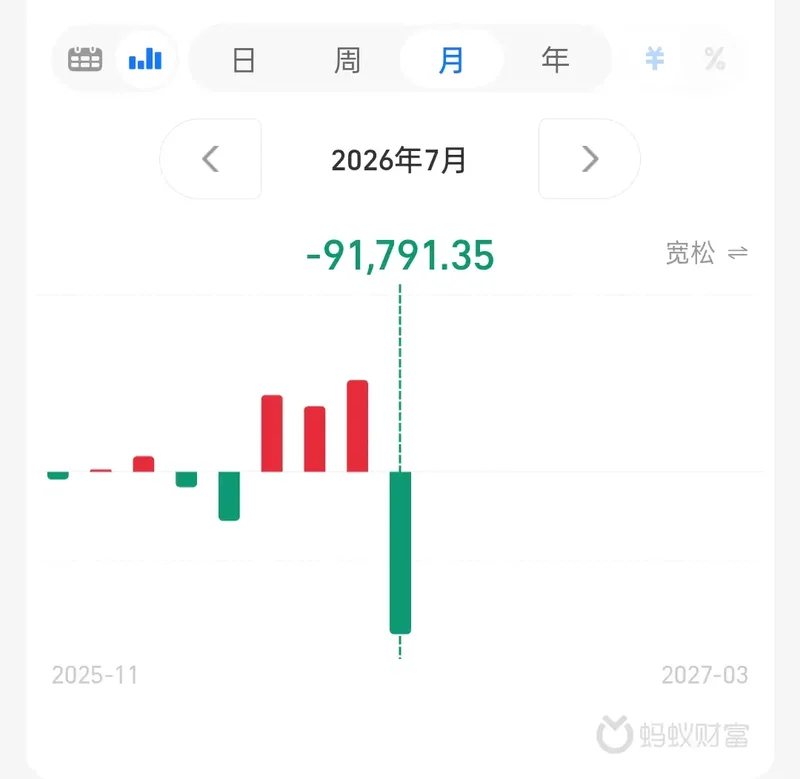Select the tallest red bar in chart
Viewport: 800px width, 779px height.
tap(358, 426)
